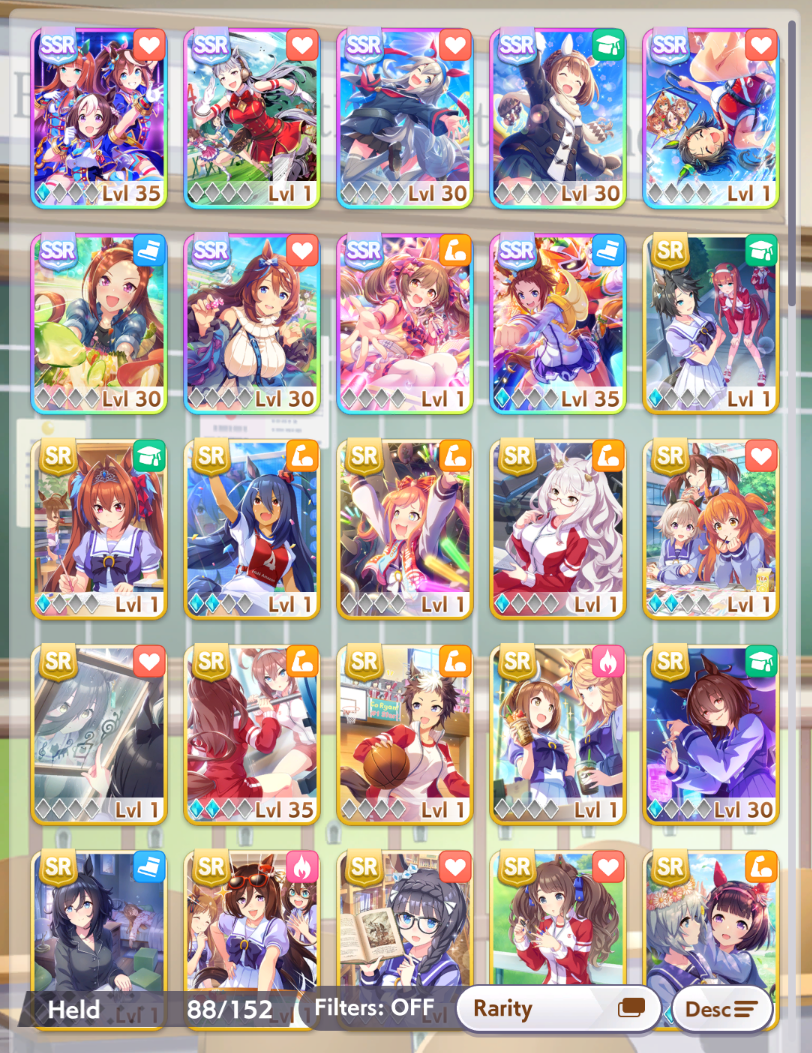
Task: Select the SR weightlifting card at Lvl 35
Action: (x=252, y=735)
